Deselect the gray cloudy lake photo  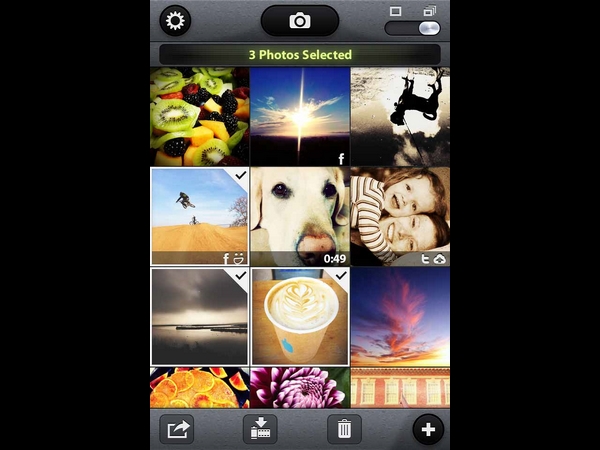pos(200,316)
